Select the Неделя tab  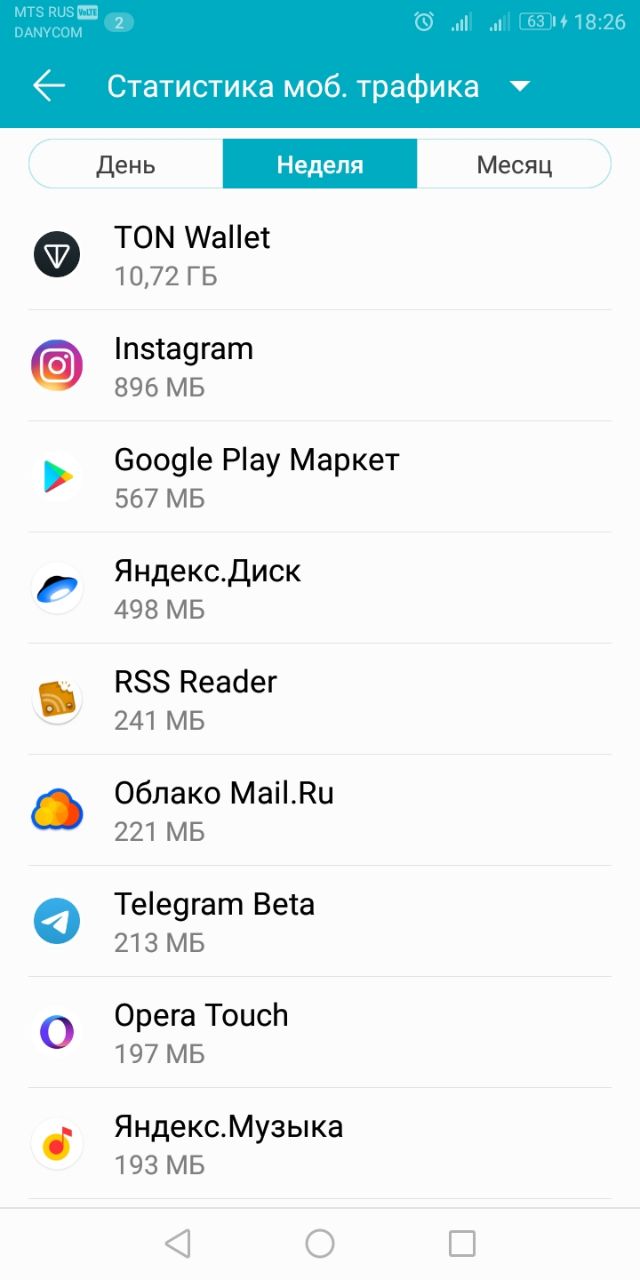click(x=320, y=164)
